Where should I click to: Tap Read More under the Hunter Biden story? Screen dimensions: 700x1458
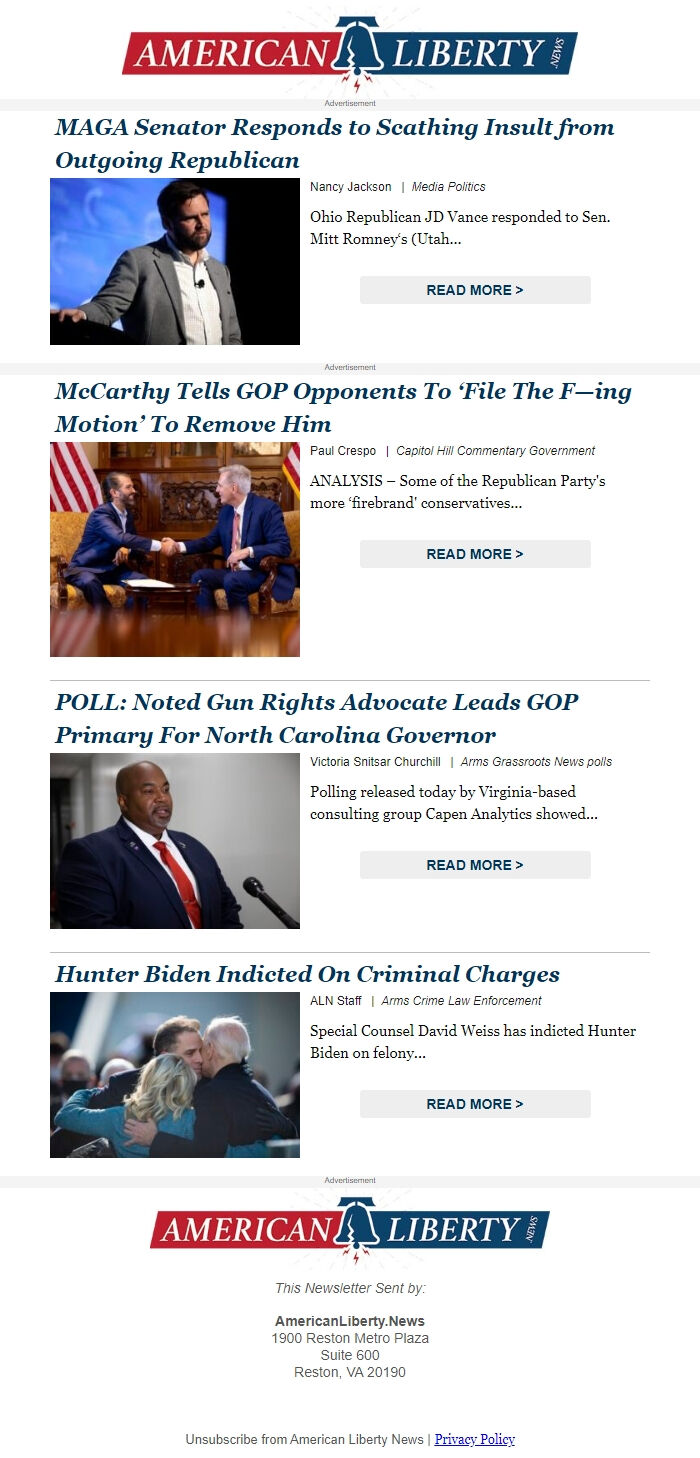point(475,1104)
